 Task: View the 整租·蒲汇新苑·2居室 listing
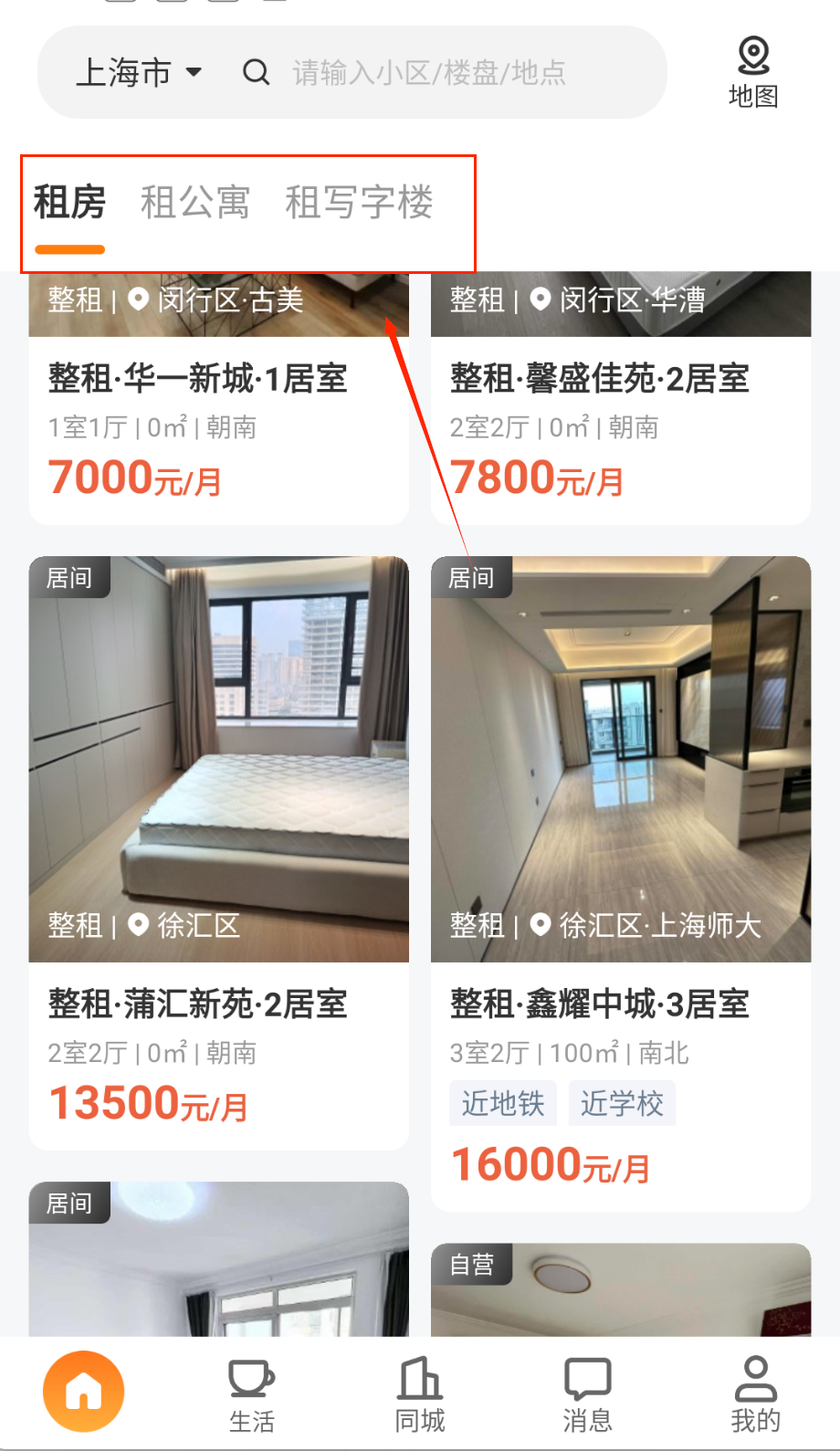tap(198, 1004)
